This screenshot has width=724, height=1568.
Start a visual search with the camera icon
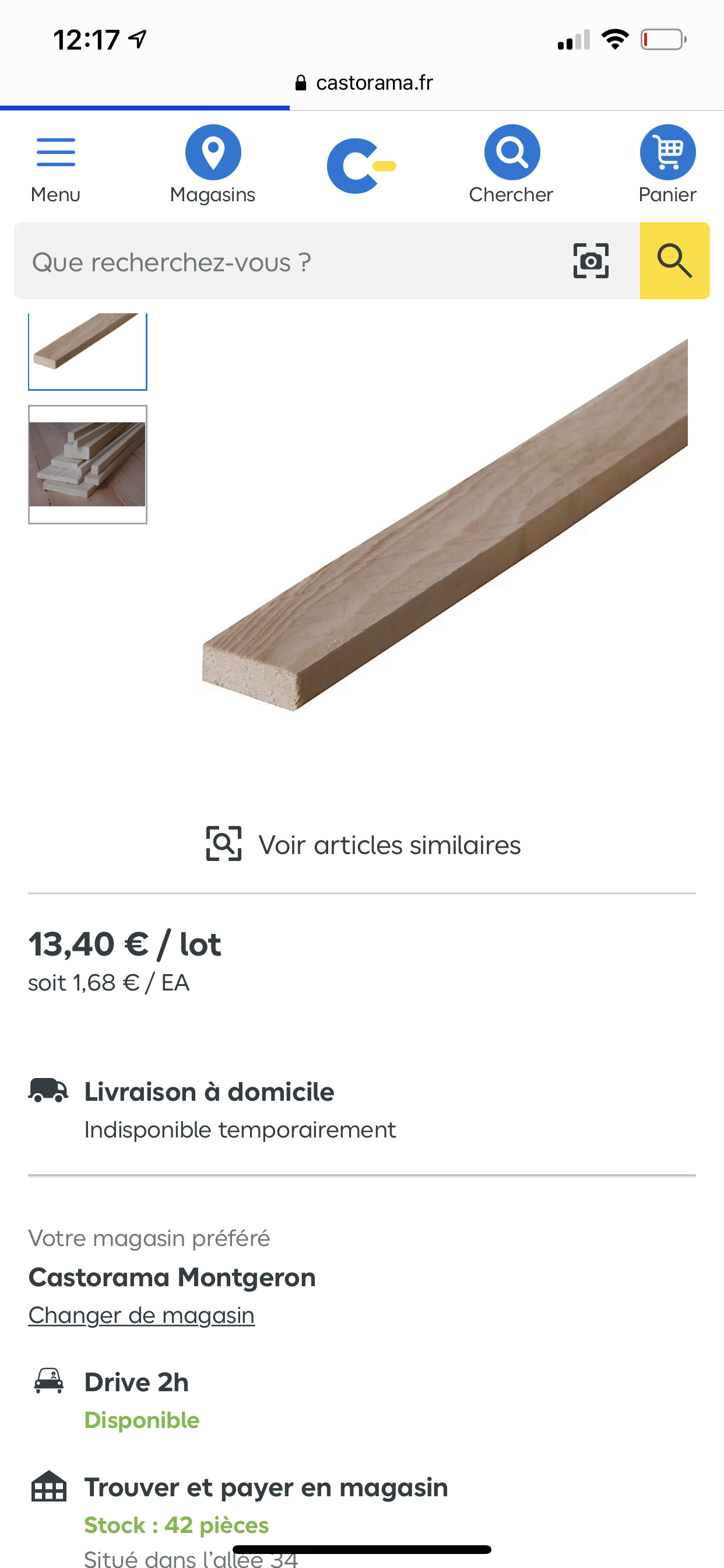(x=590, y=261)
